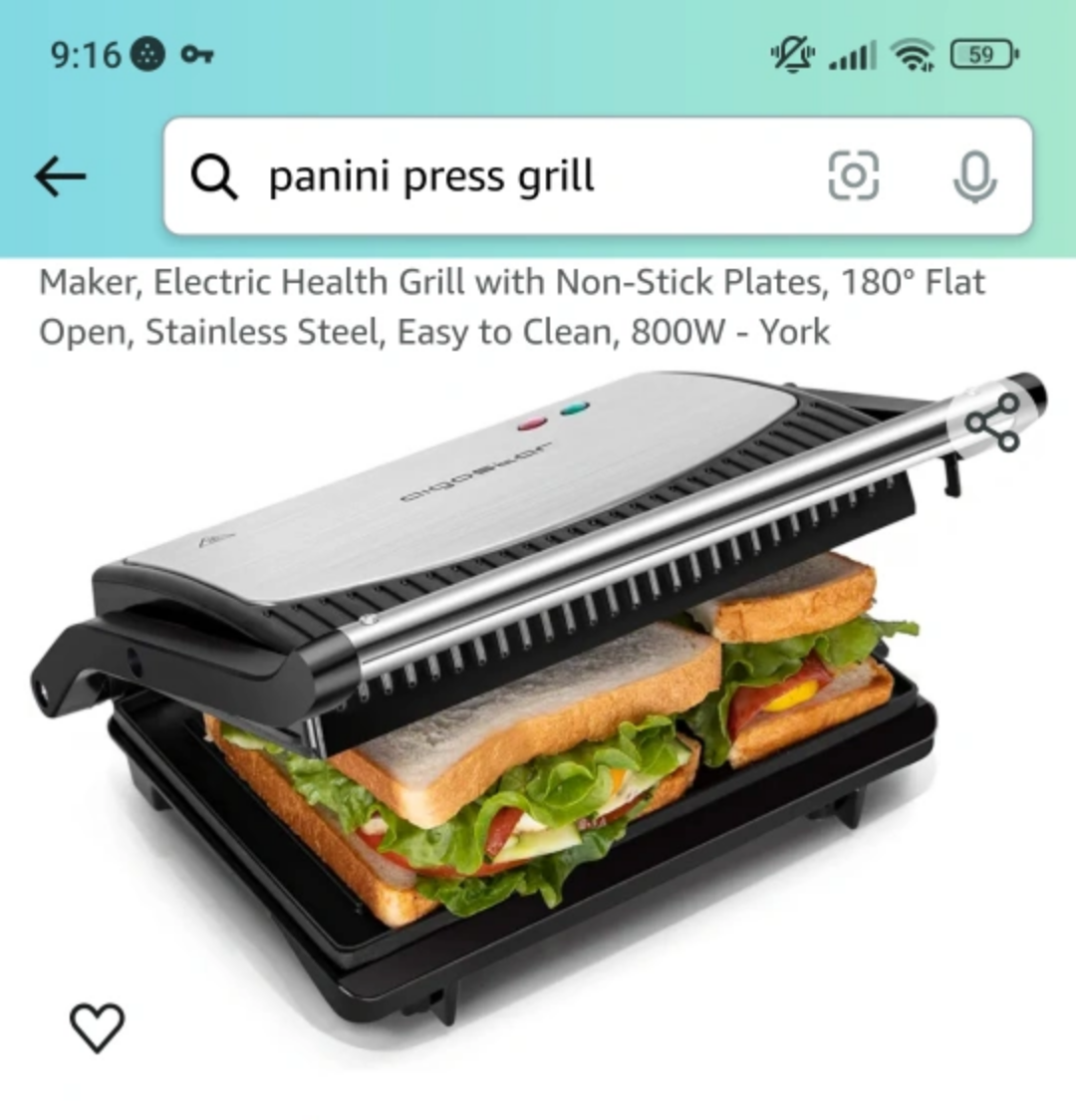
Task: Add the grill to wish list heart
Action: click(97, 1027)
